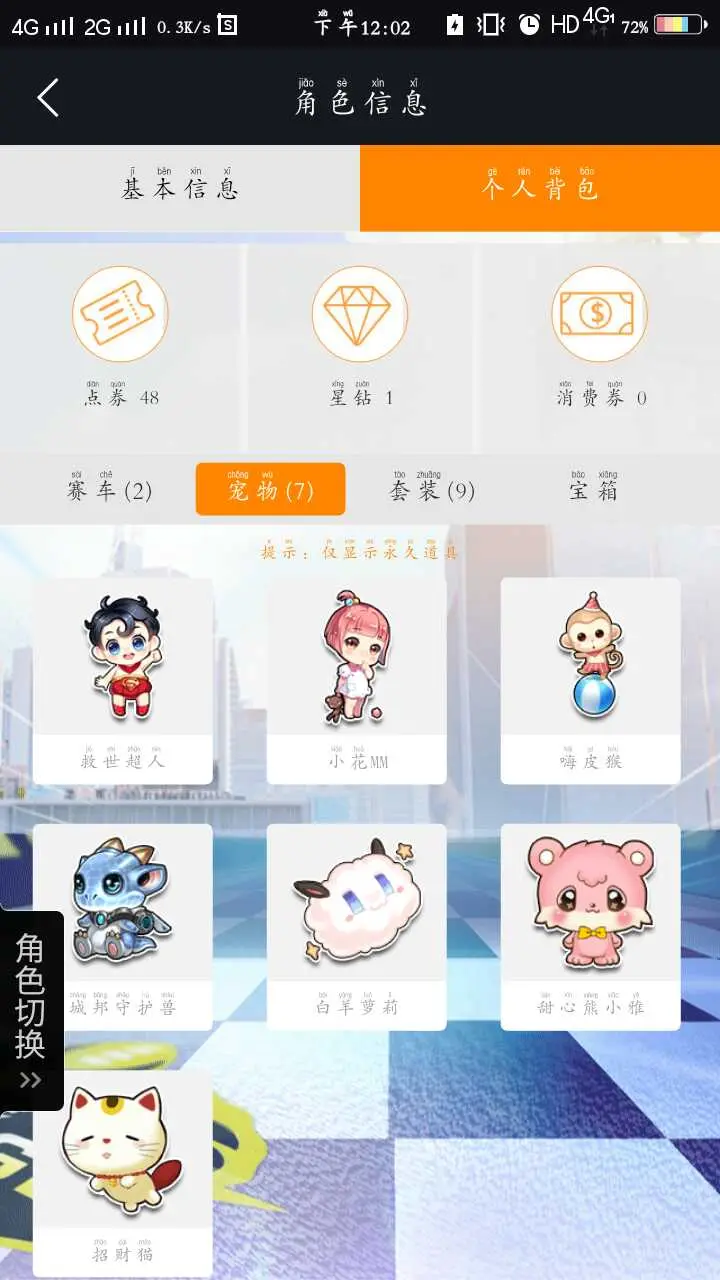Open the 嗨皮猴 pet card

(x=591, y=680)
